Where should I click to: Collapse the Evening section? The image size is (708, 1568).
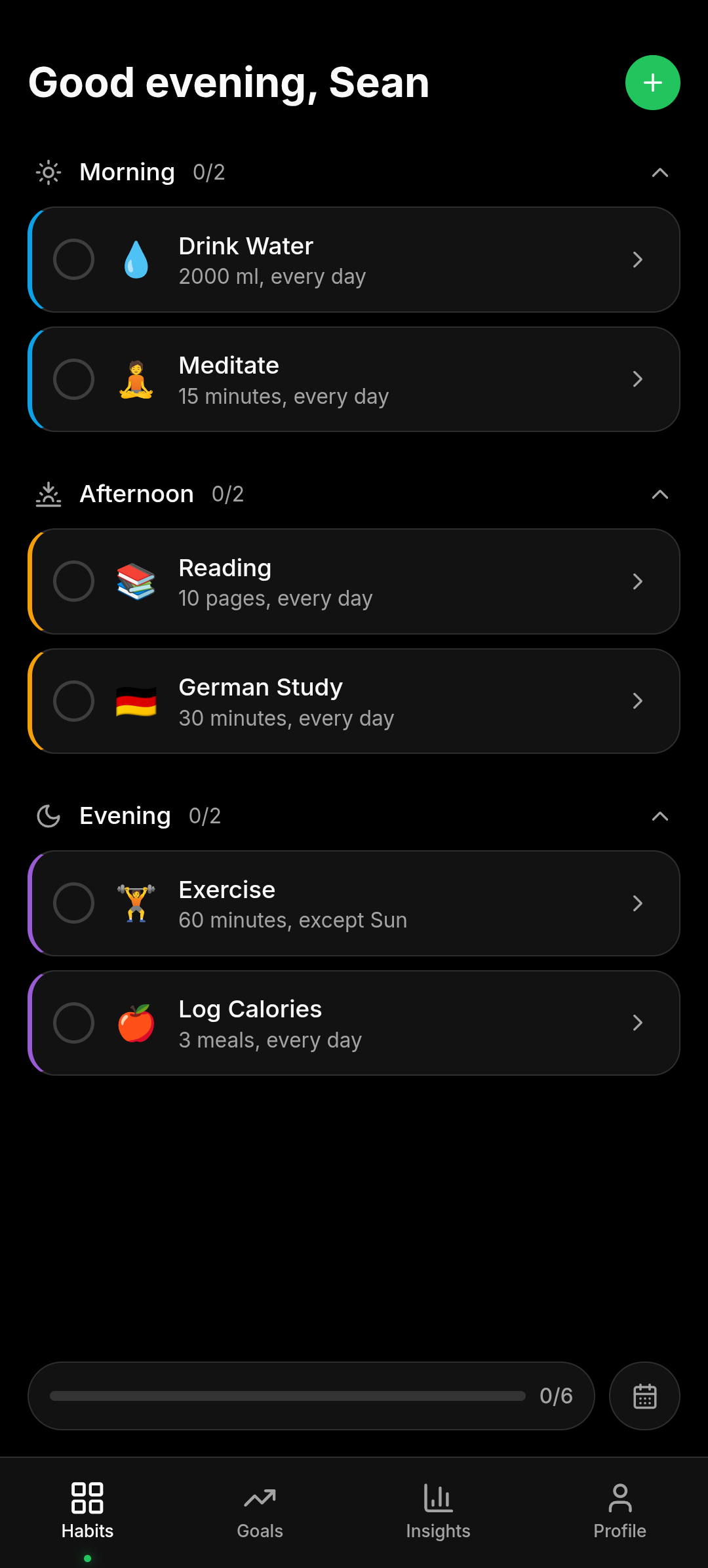pyautogui.click(x=660, y=815)
